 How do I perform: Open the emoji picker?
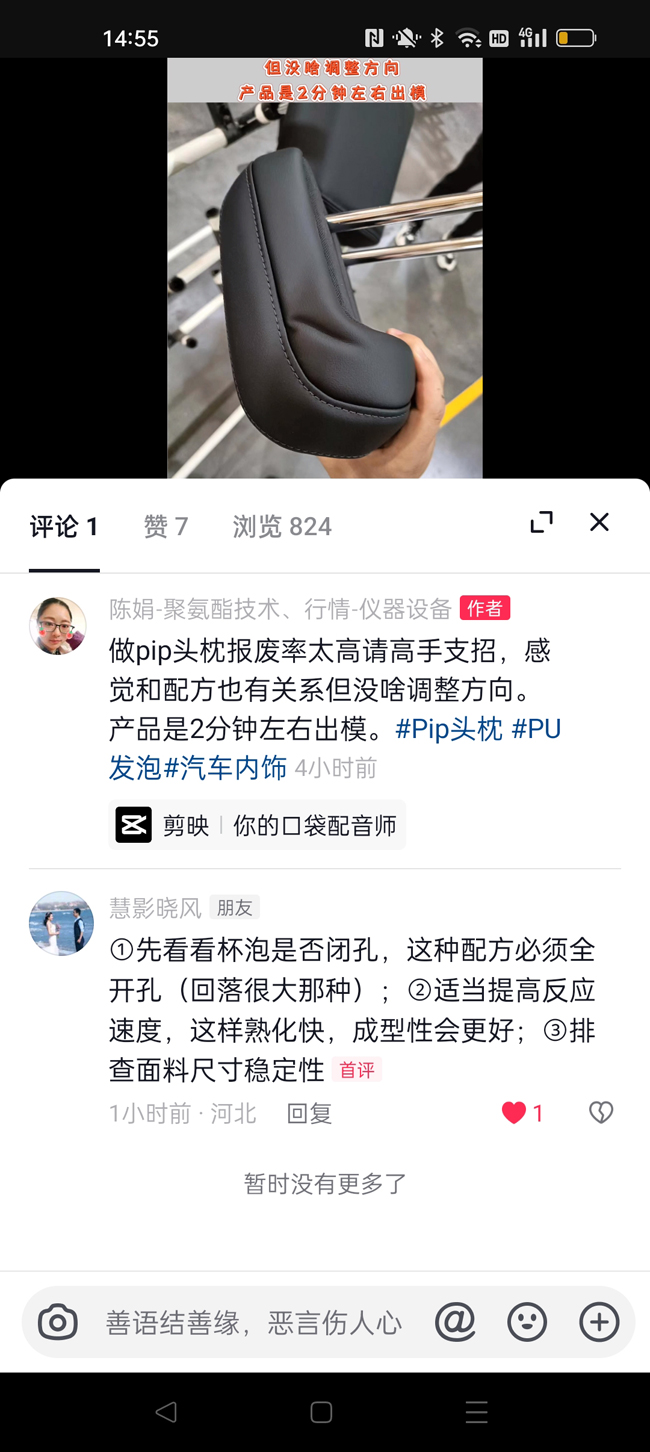pos(527,1322)
